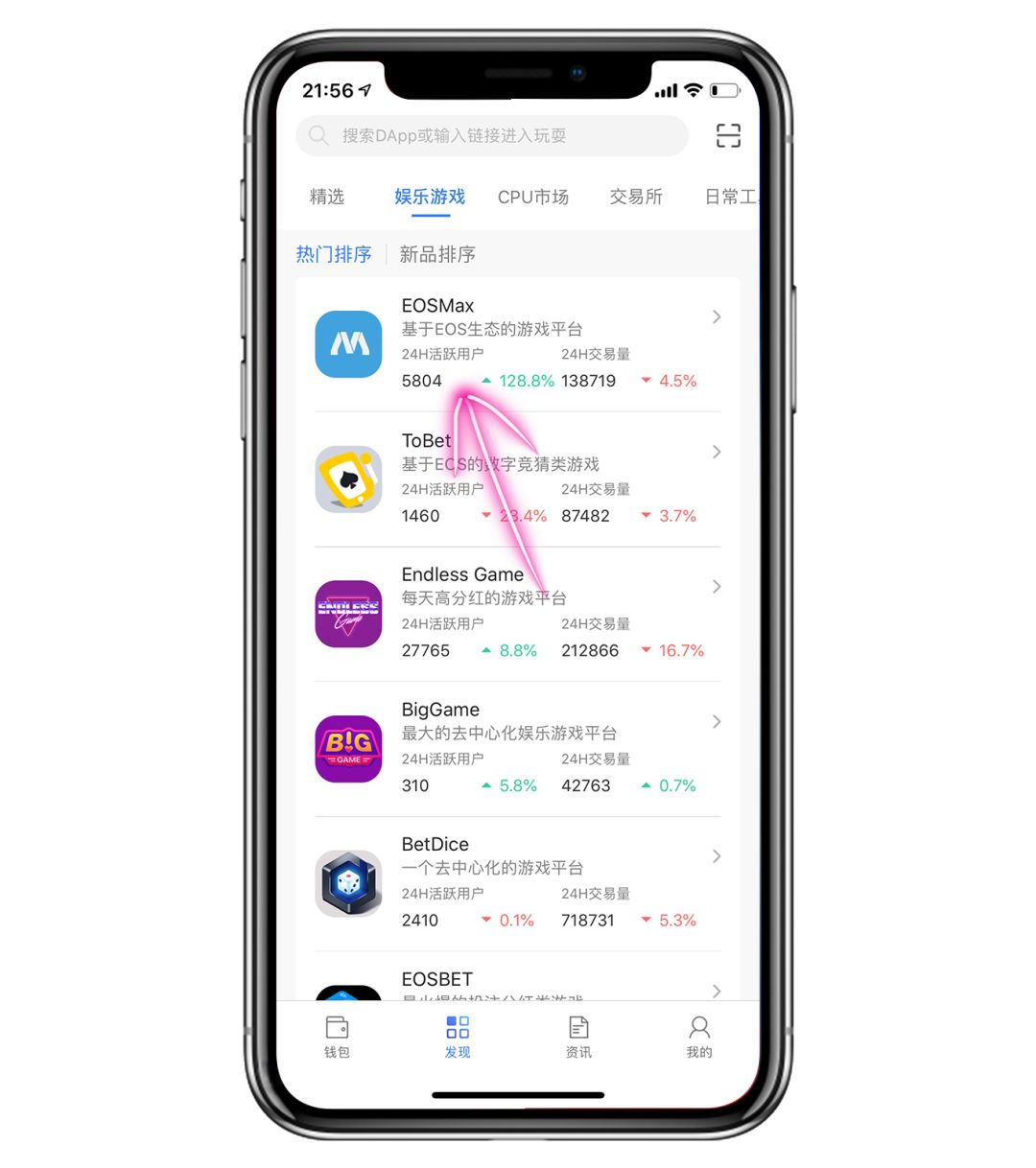1036x1168 pixels.
Task: Tap the 发现 discover tab
Action: [458, 1037]
